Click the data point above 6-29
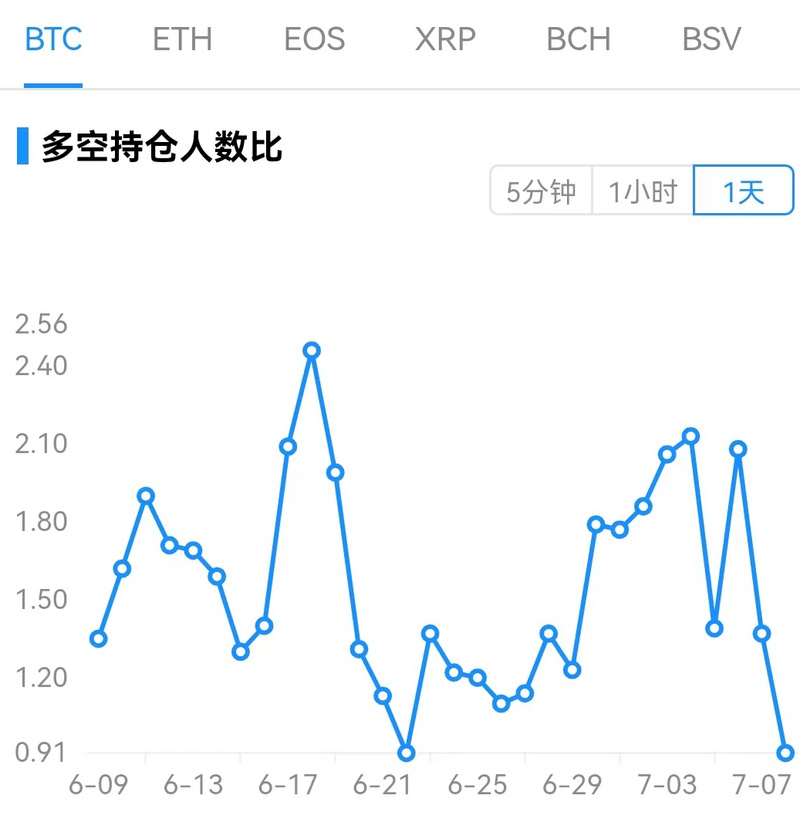The height and width of the screenshot is (819, 800). [x=572, y=670]
